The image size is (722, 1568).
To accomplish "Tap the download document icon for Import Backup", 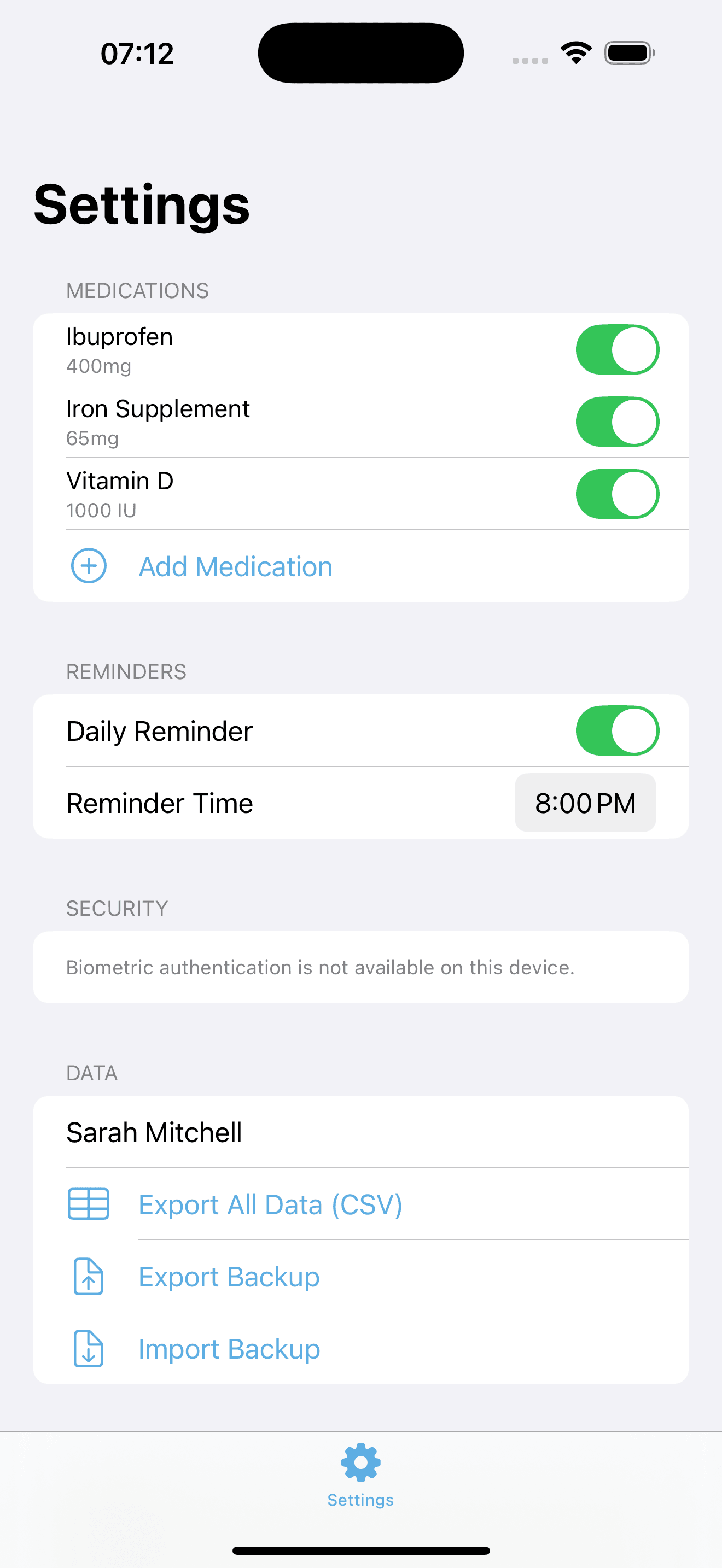I will (x=88, y=1348).
